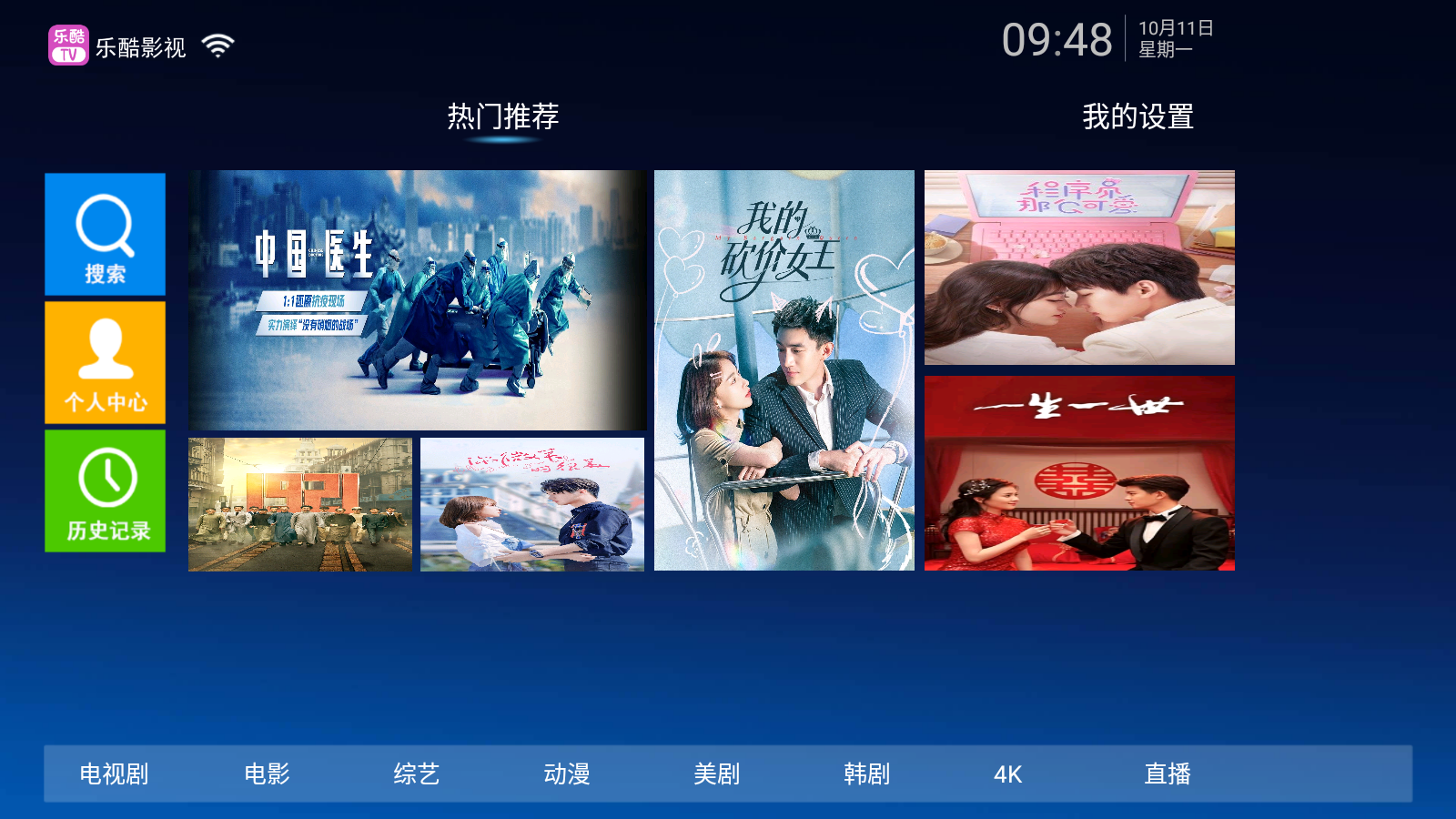
Task: Open the 一生一世 drama tile
Action: pos(1079,473)
